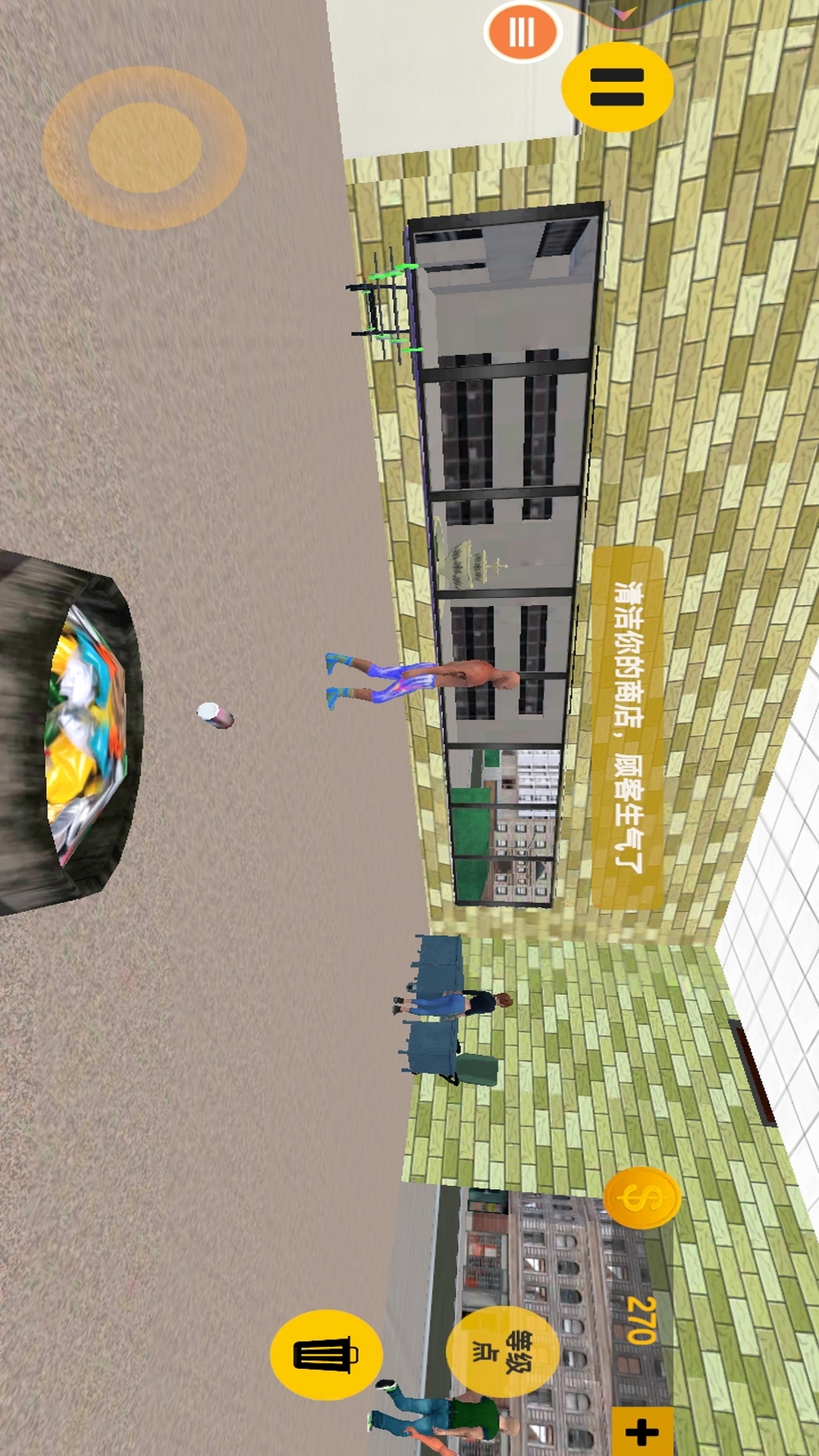Image resolution: width=819 pixels, height=1456 pixels.
Task: Touch the virtual joystick pad
Action: point(144,148)
